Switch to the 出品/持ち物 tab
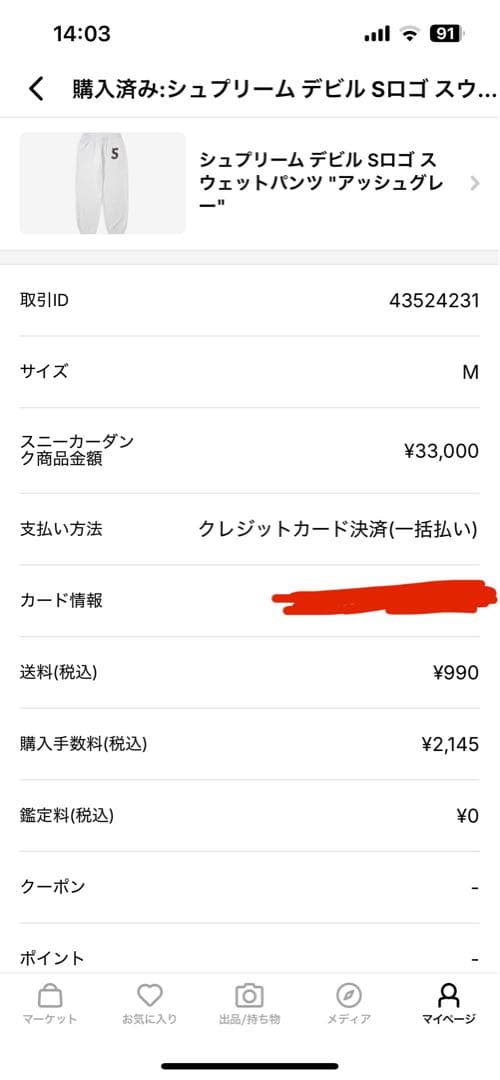Viewport: 500px width, 1080px height. click(x=249, y=1004)
